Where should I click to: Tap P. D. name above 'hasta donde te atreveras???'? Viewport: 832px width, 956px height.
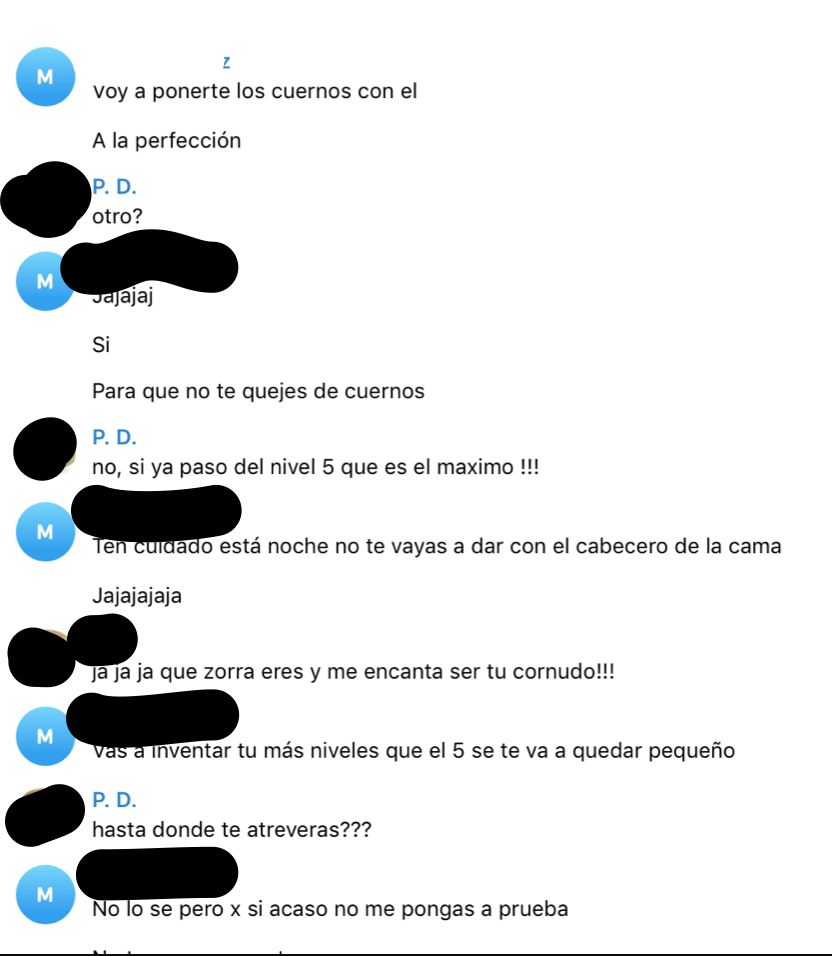coord(114,800)
